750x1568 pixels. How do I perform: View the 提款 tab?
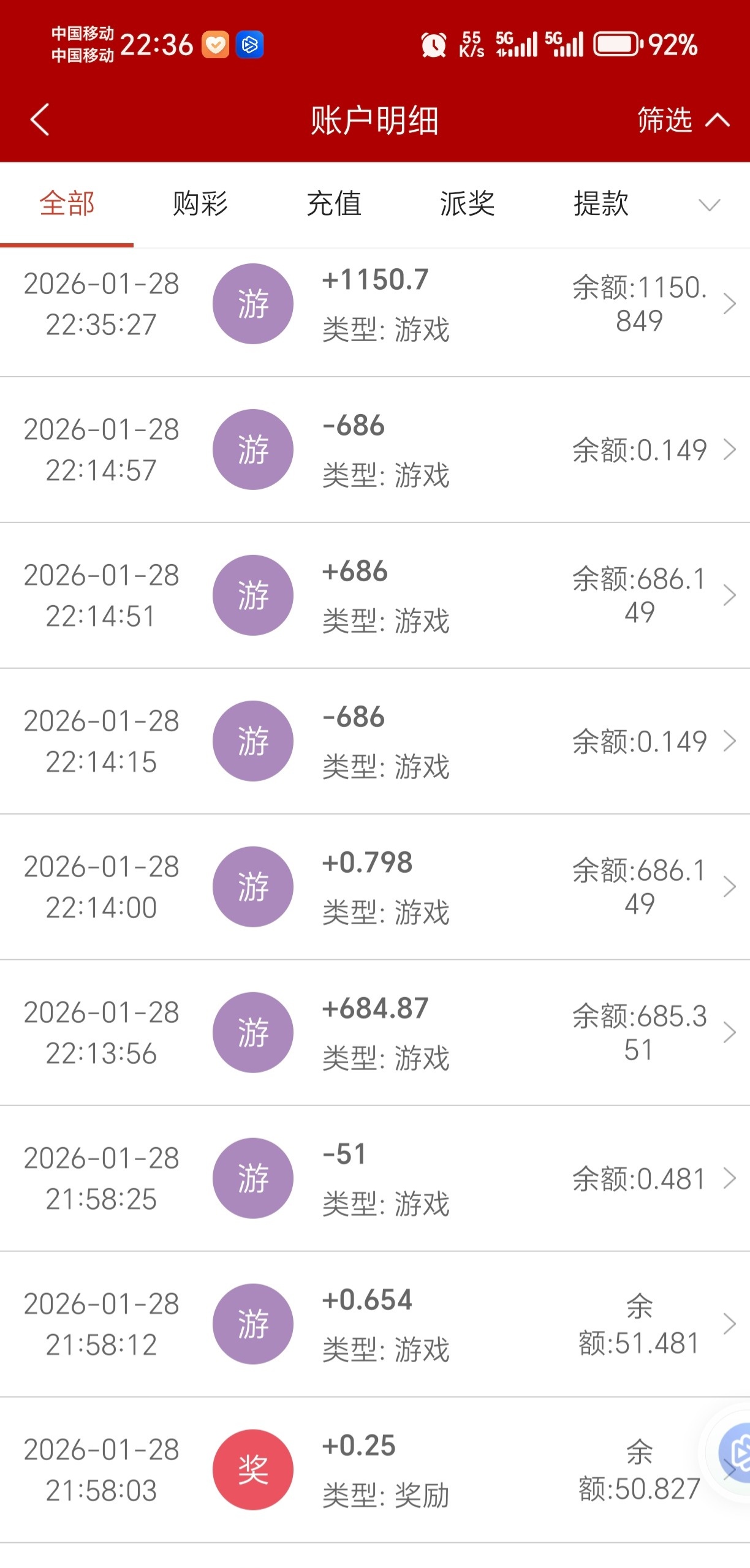[601, 204]
